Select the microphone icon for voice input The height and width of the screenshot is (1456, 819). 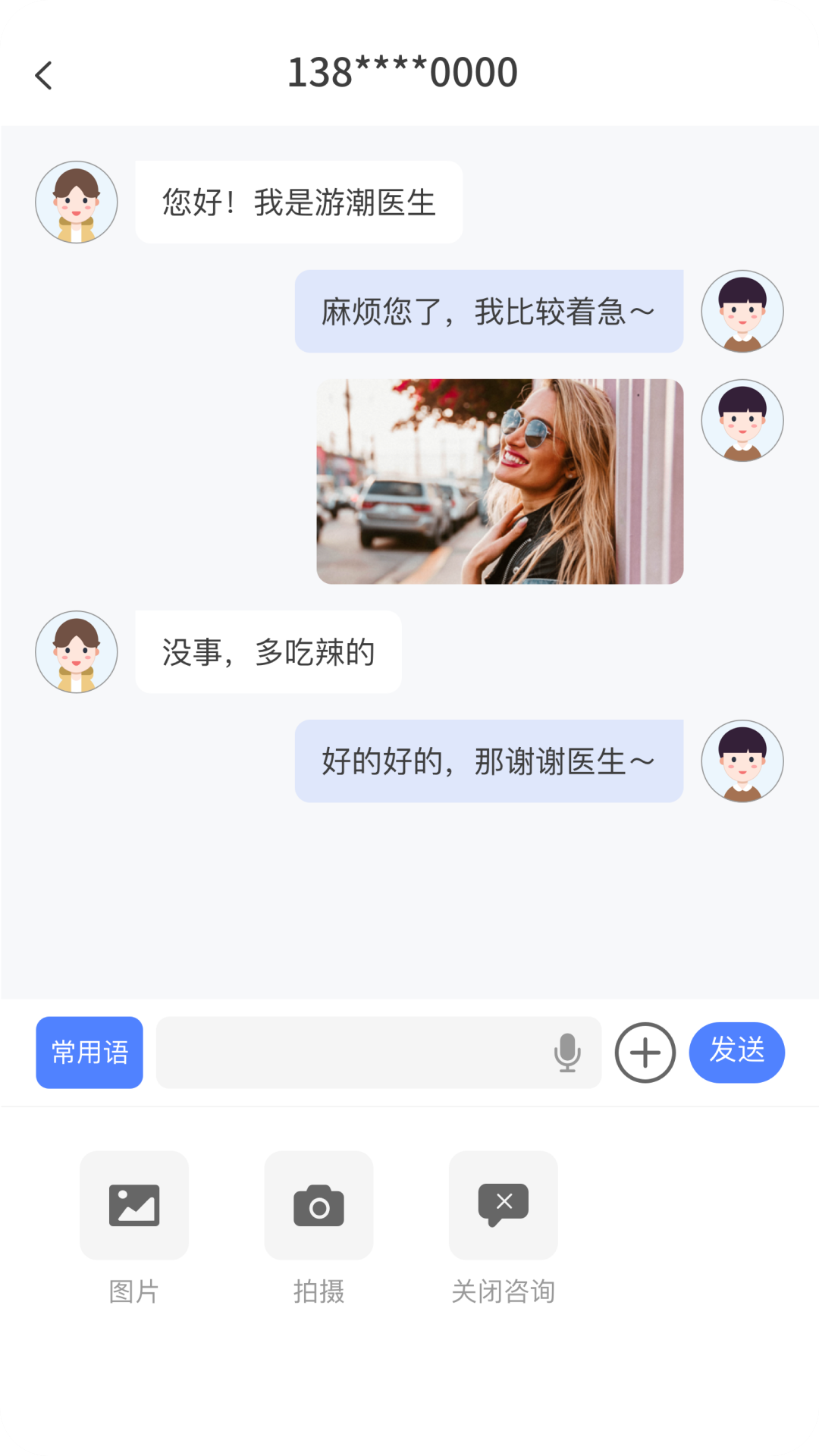coord(564,1052)
